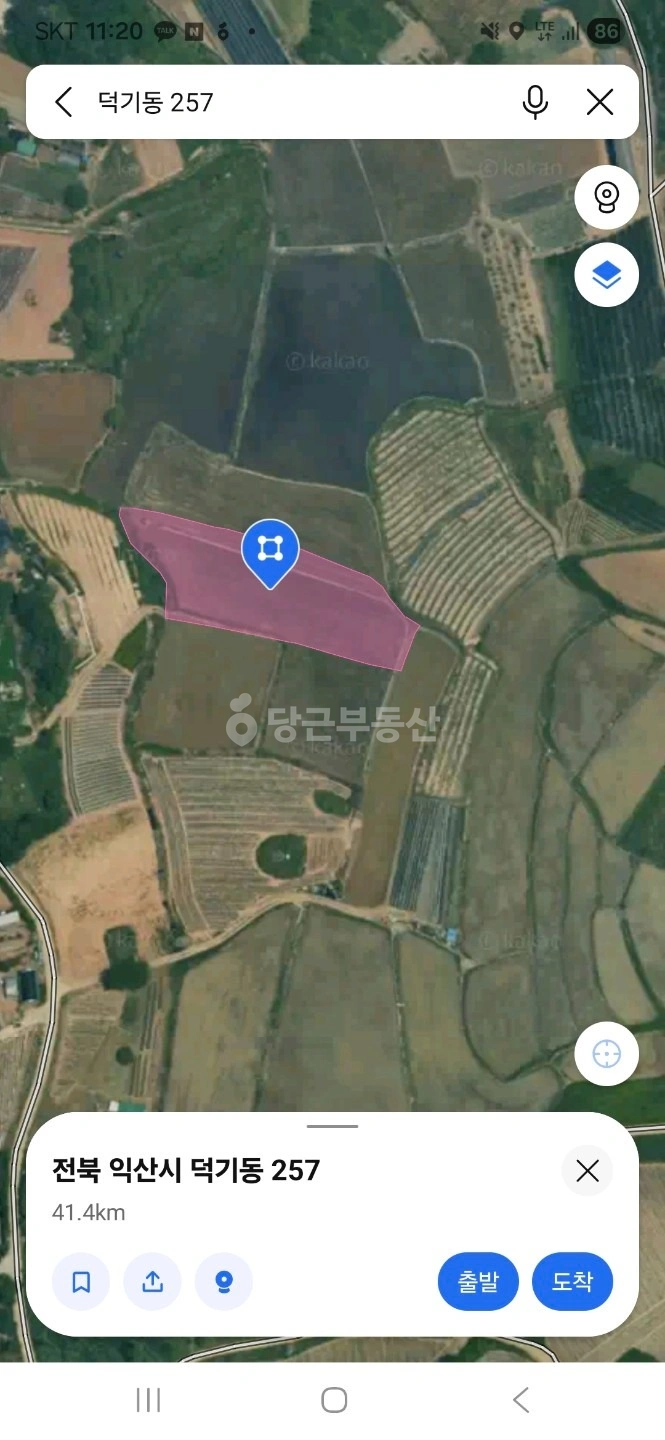Open roadview from the place card
This screenshot has width=665, height=1440.
coord(224,1282)
